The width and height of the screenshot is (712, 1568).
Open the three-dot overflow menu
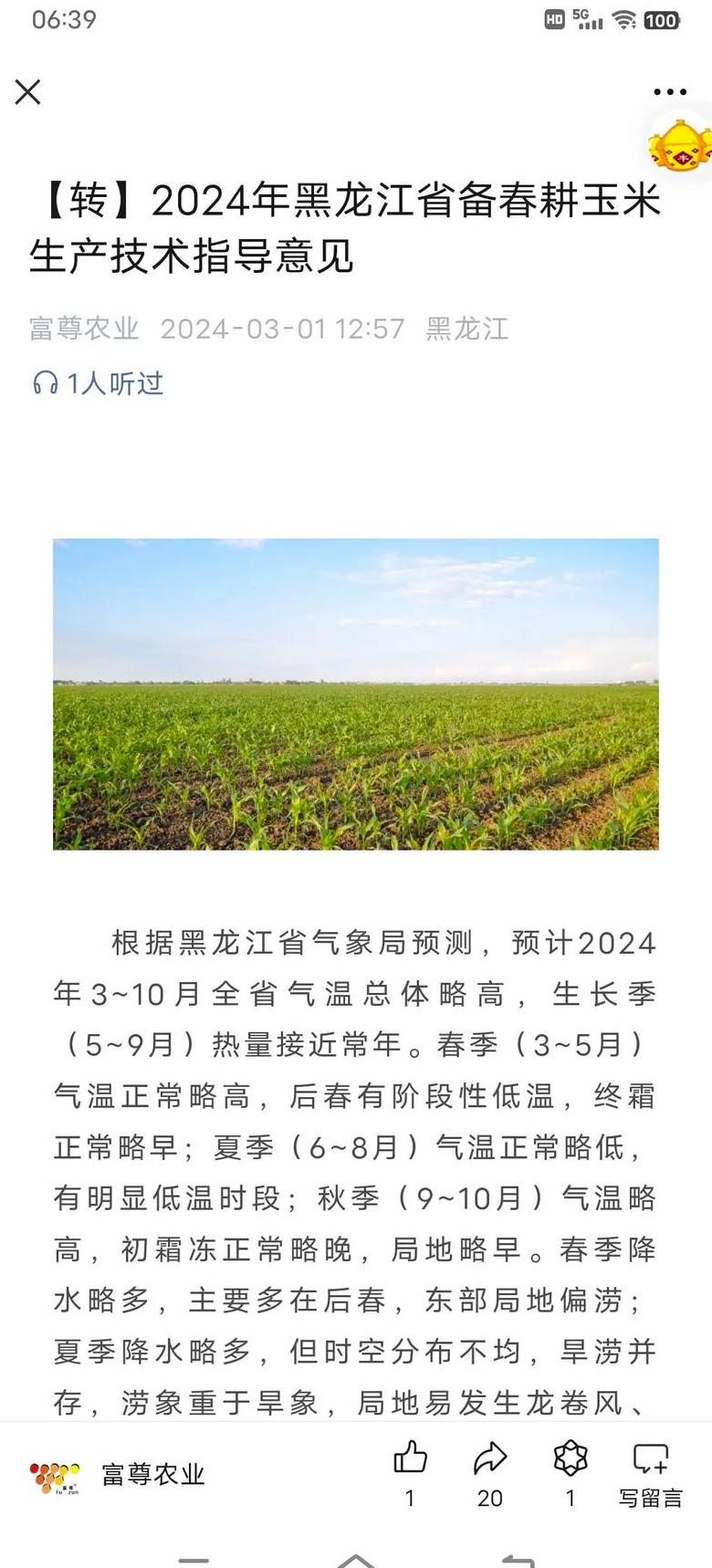669,91
